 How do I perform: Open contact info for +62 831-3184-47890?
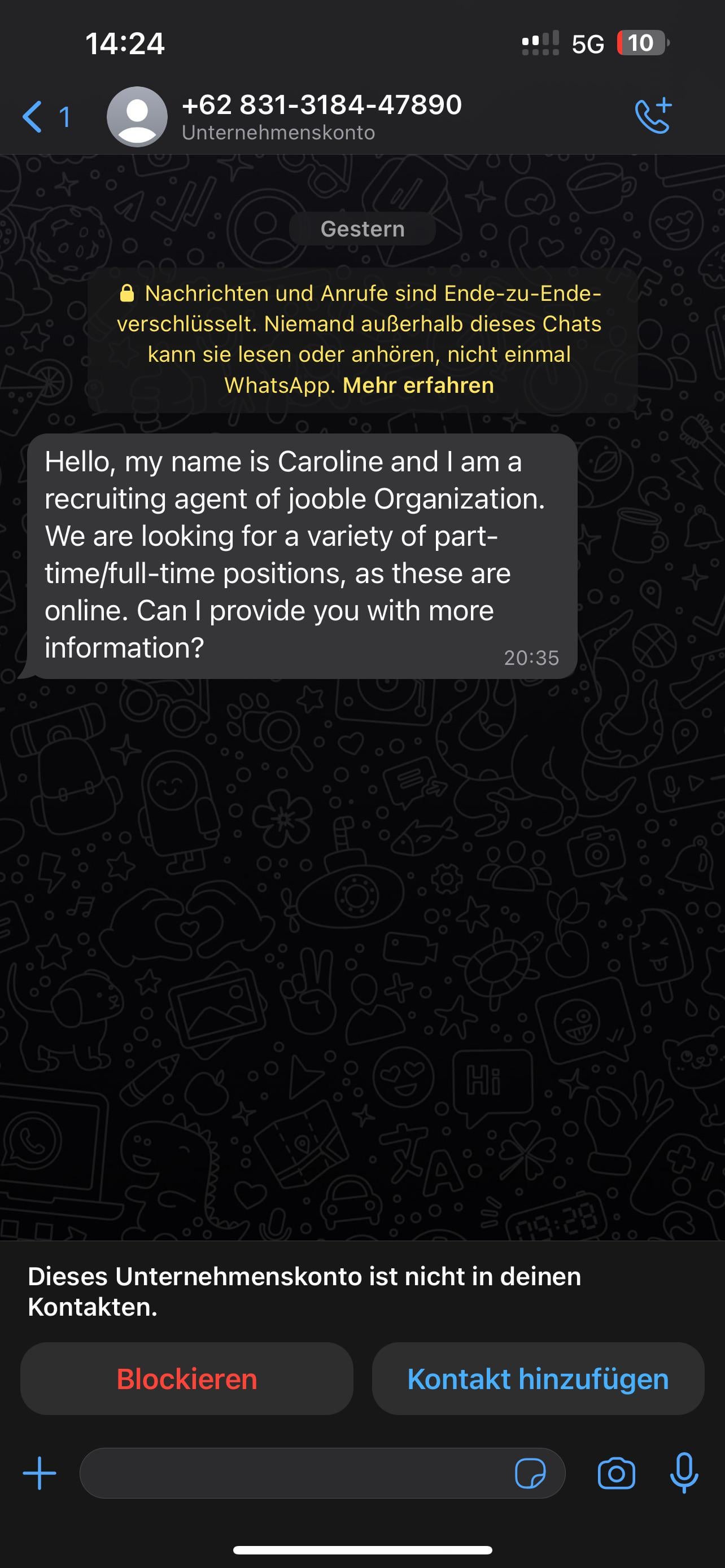321,116
